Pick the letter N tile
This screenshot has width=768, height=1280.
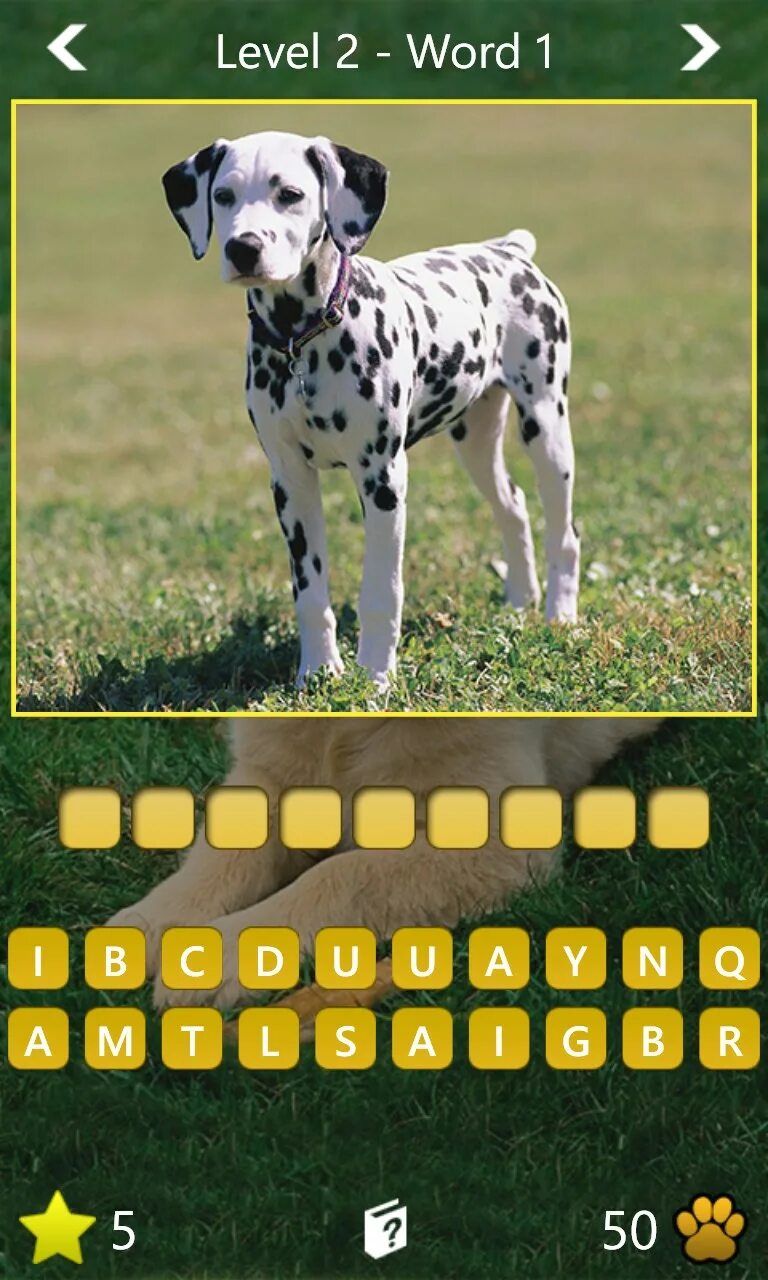tap(653, 959)
